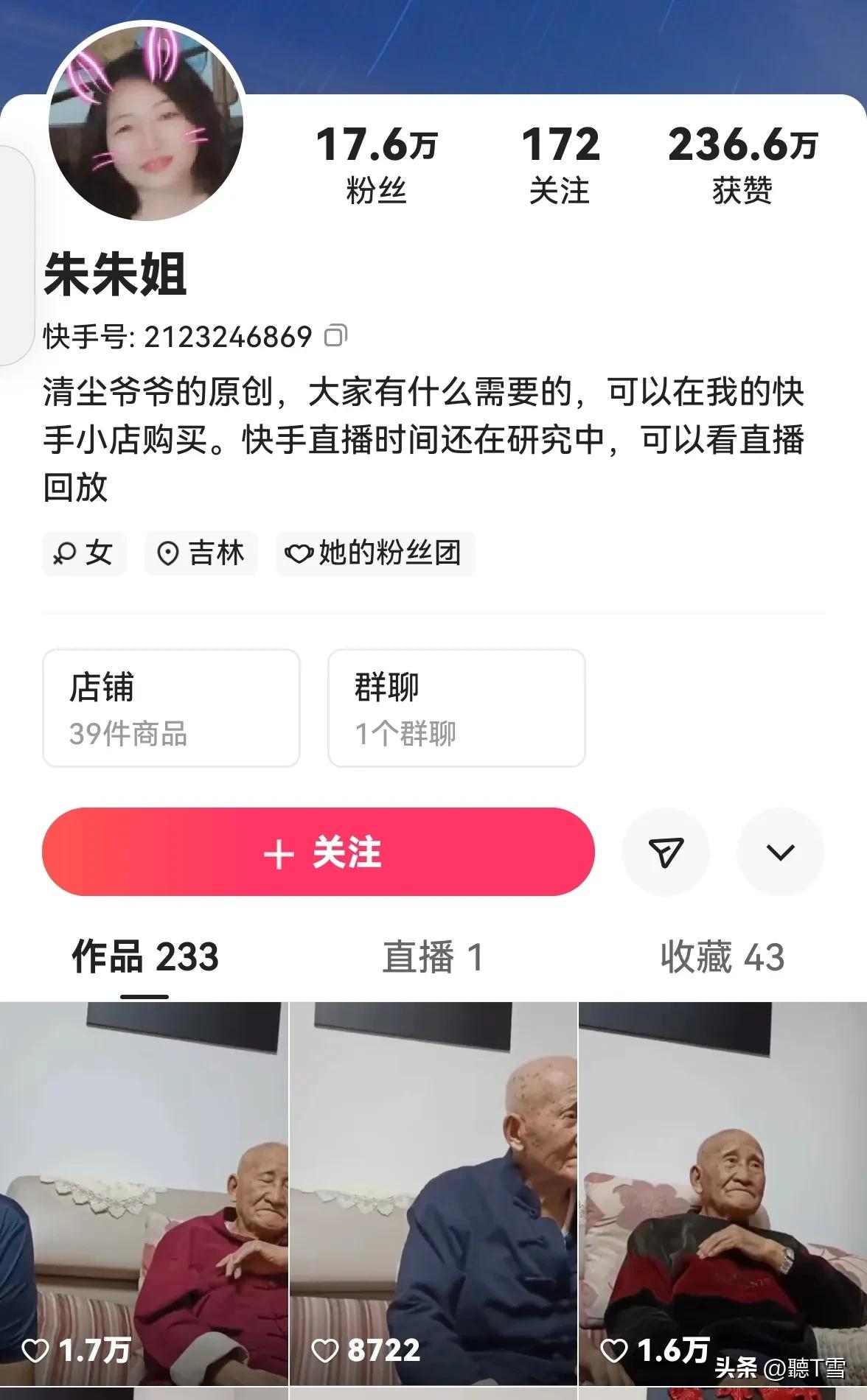Expand more options with the down chevron
This screenshot has width=867, height=1400.
point(780,852)
